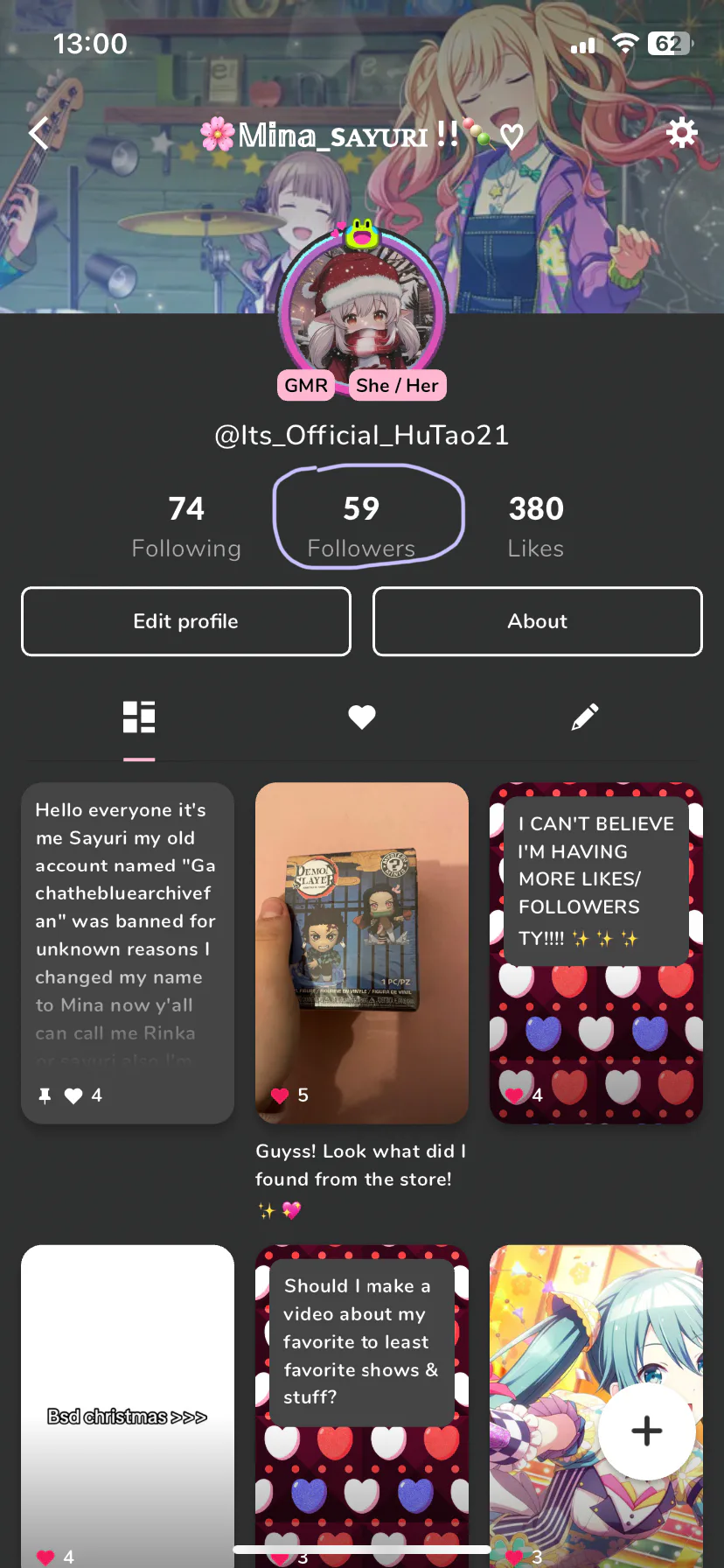The width and height of the screenshot is (724, 1568).
Task: Tap the Edit profile button
Action: click(x=186, y=621)
